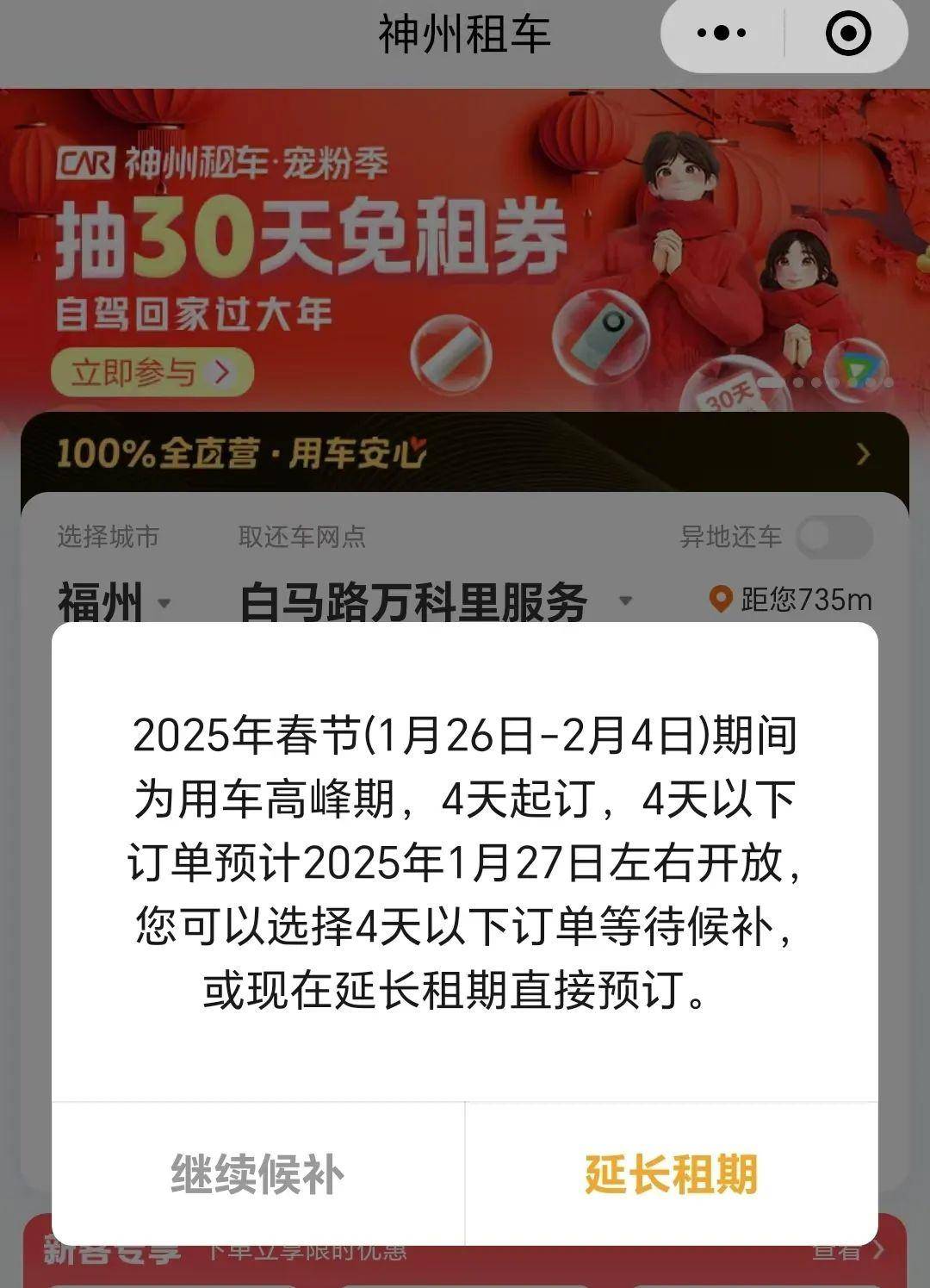Choose 延长租期 to extend rental

click(671, 1173)
